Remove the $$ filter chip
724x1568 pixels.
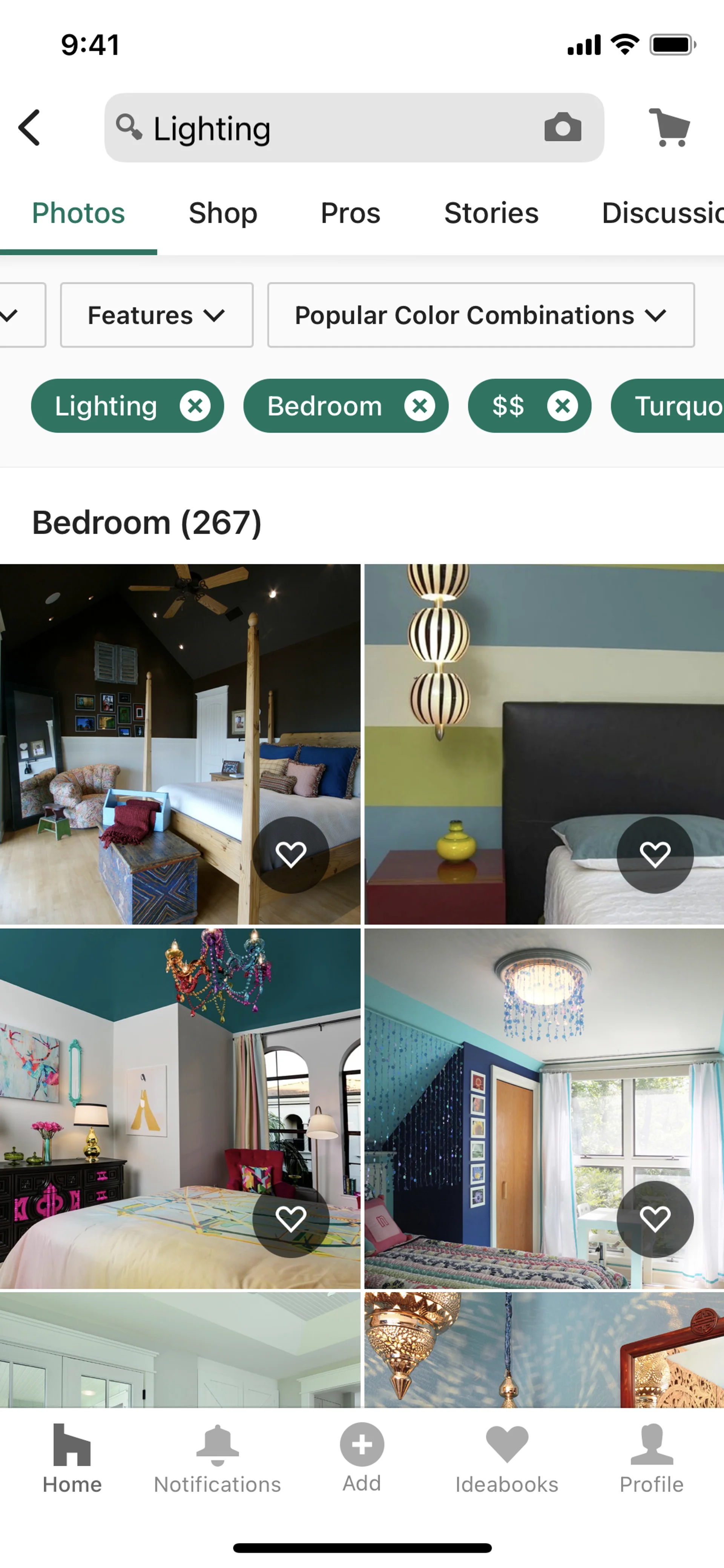point(562,406)
